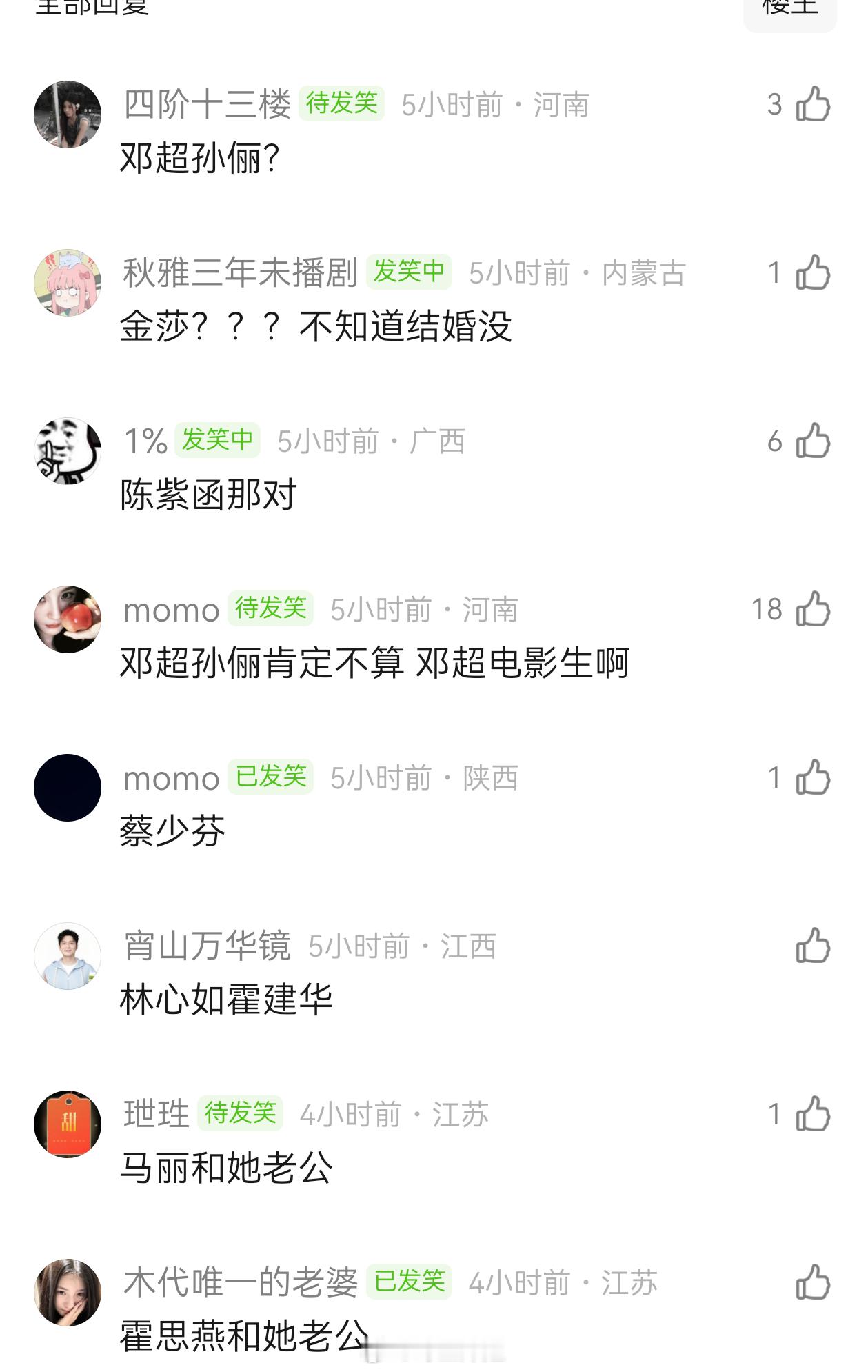Like 秋雅三年未播剧's comment about 金莎
868x1372 pixels.
coord(812,272)
